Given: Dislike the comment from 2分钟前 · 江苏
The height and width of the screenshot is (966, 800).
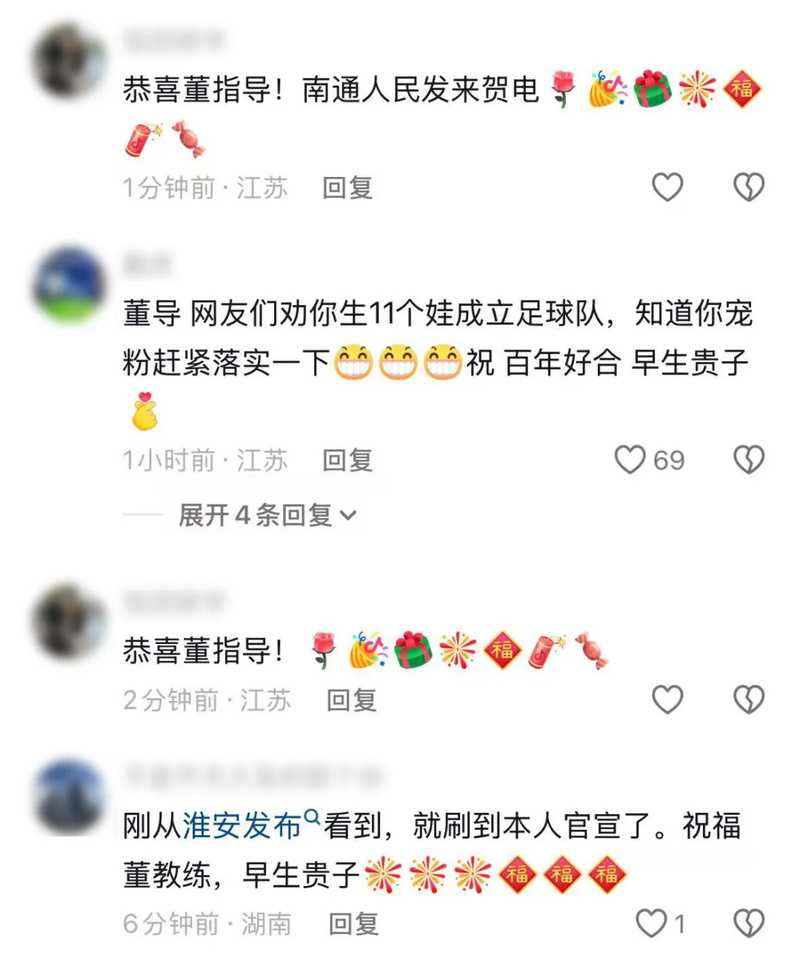Looking at the screenshot, I should tap(749, 700).
